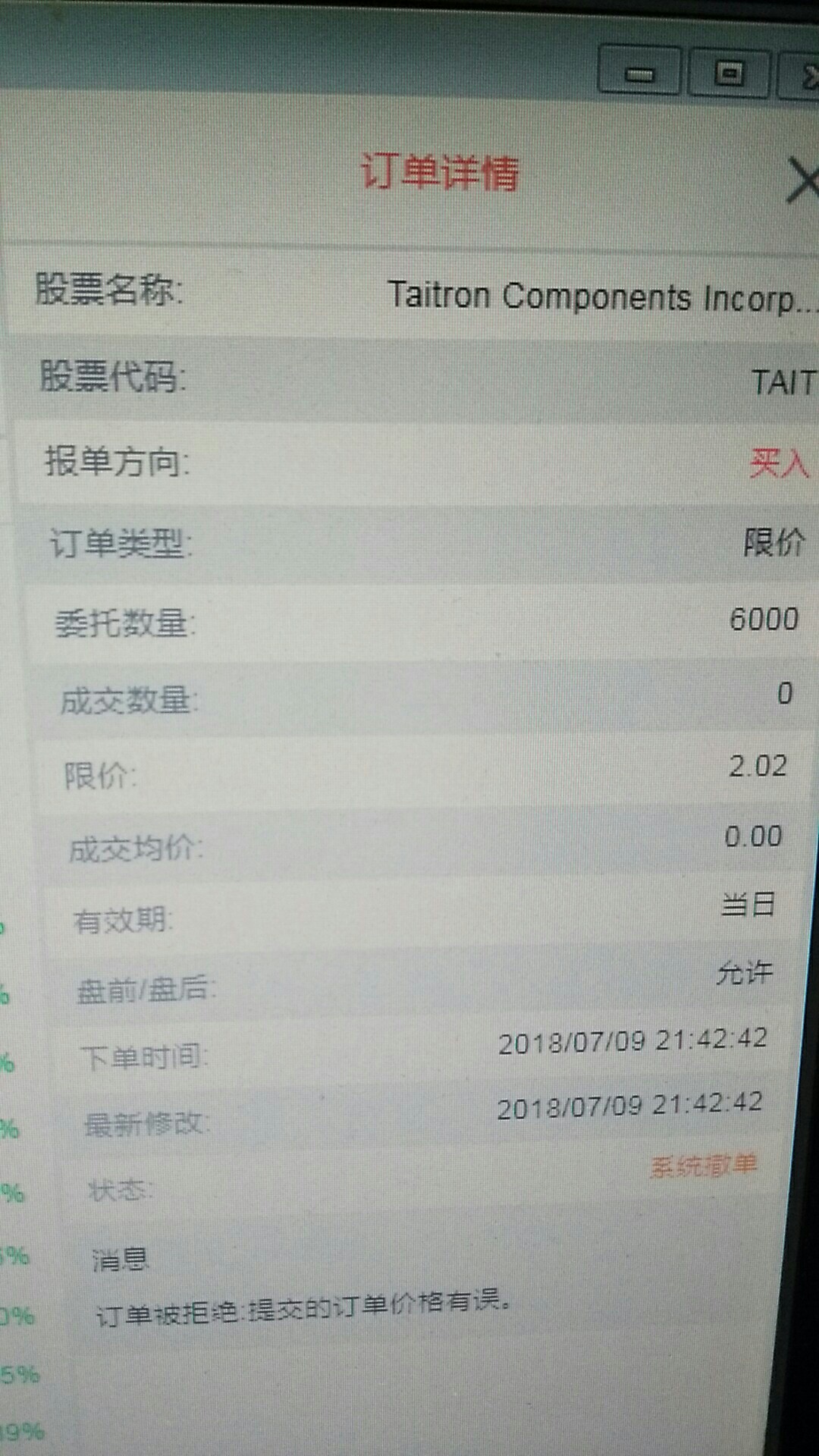Click the minimize window icon
Image resolution: width=819 pixels, height=1456 pixels.
coord(639,74)
